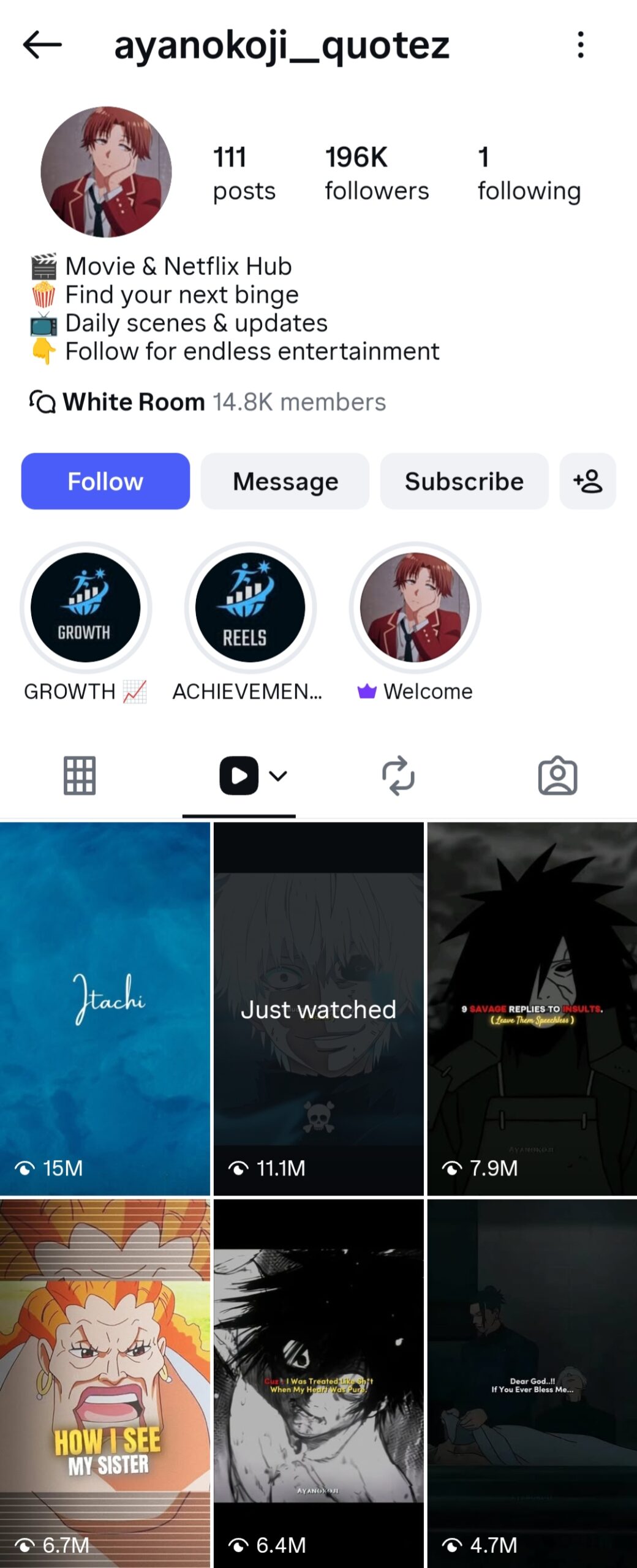The width and height of the screenshot is (637, 1568).
Task: Open the three-dot overflow menu
Action: (580, 45)
